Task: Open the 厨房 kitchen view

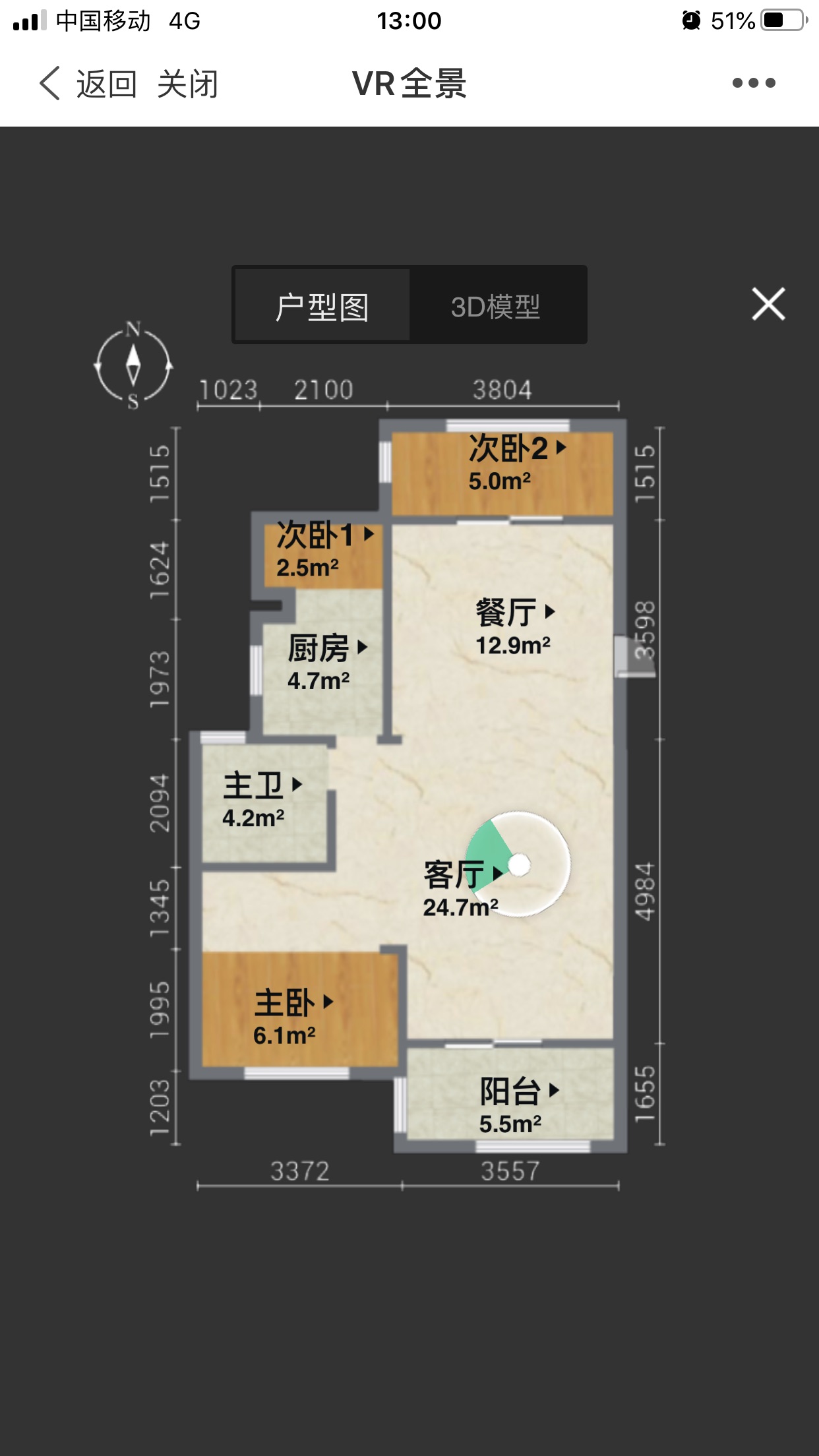Action: pos(327,648)
